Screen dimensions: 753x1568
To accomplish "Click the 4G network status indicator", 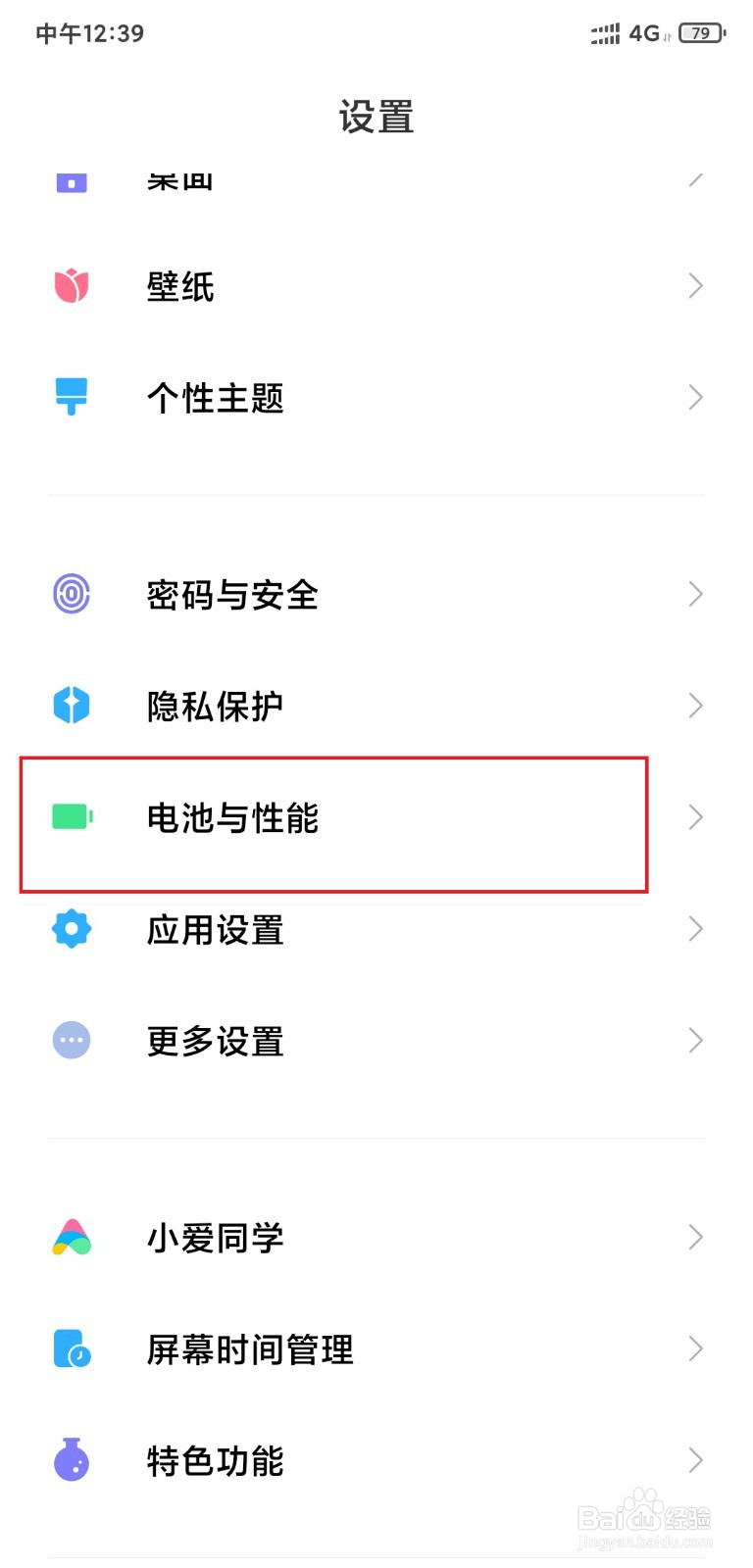I will (x=645, y=32).
